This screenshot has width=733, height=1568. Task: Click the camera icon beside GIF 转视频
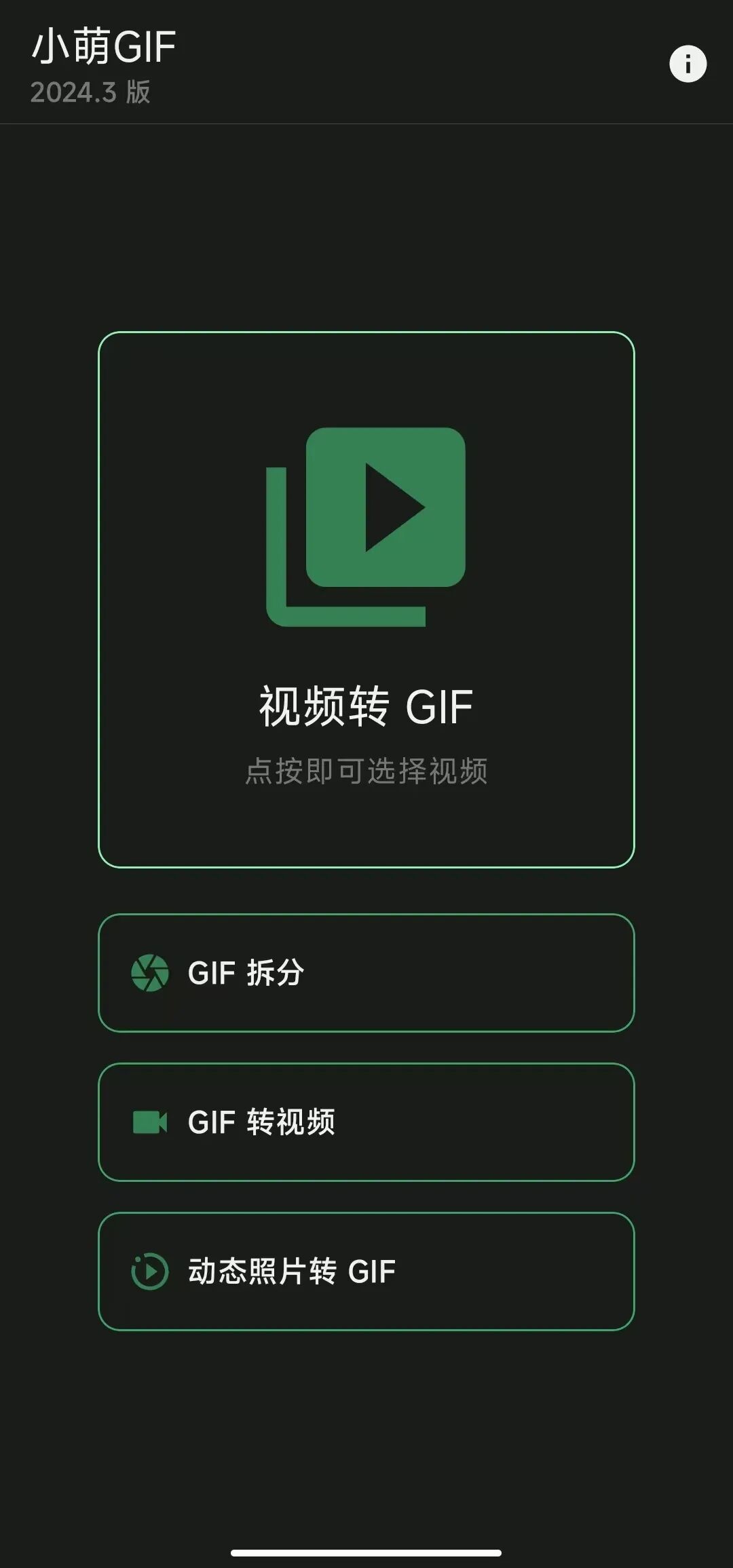[151, 1121]
